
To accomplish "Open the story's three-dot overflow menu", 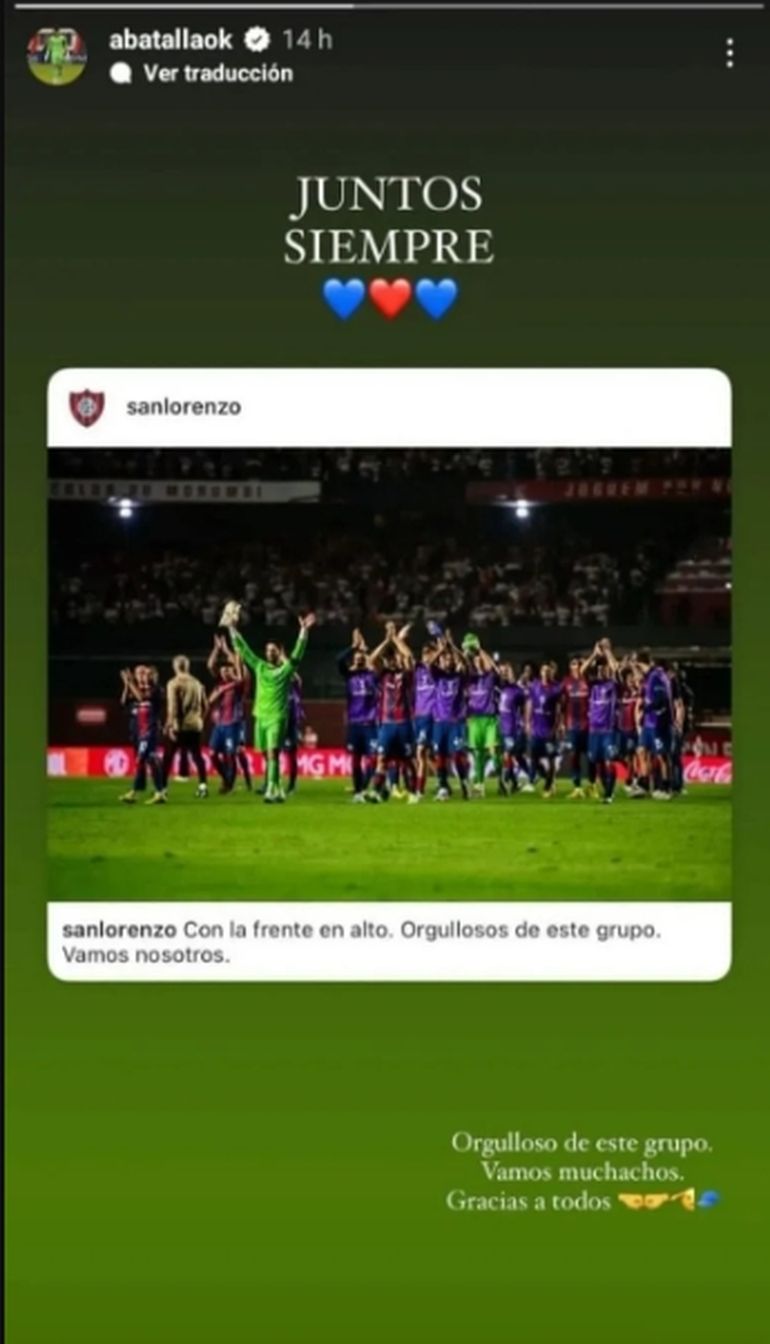I will [x=730, y=53].
